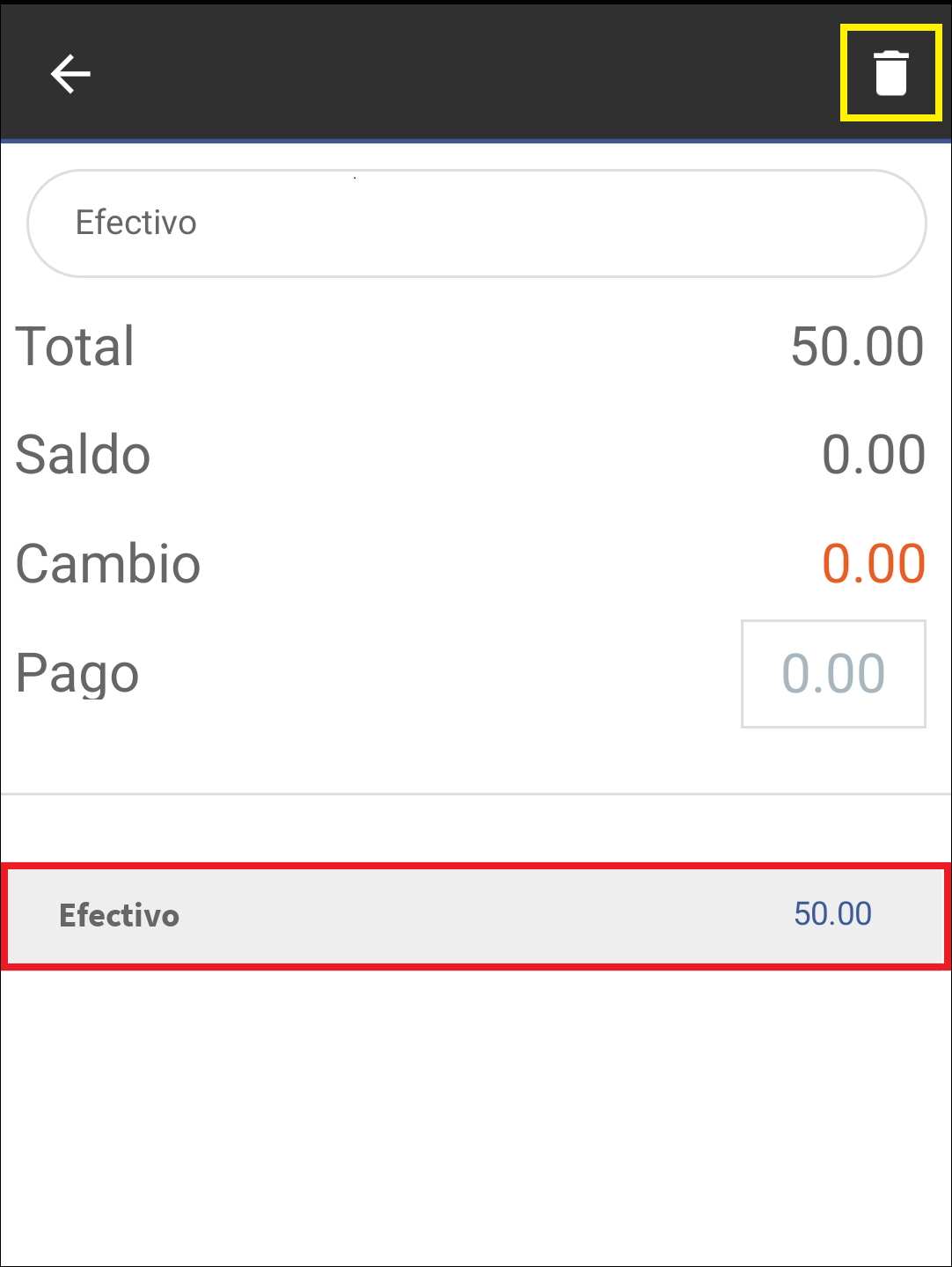952x1267 pixels.
Task: Click the Pago amount input field
Action: coord(832,674)
